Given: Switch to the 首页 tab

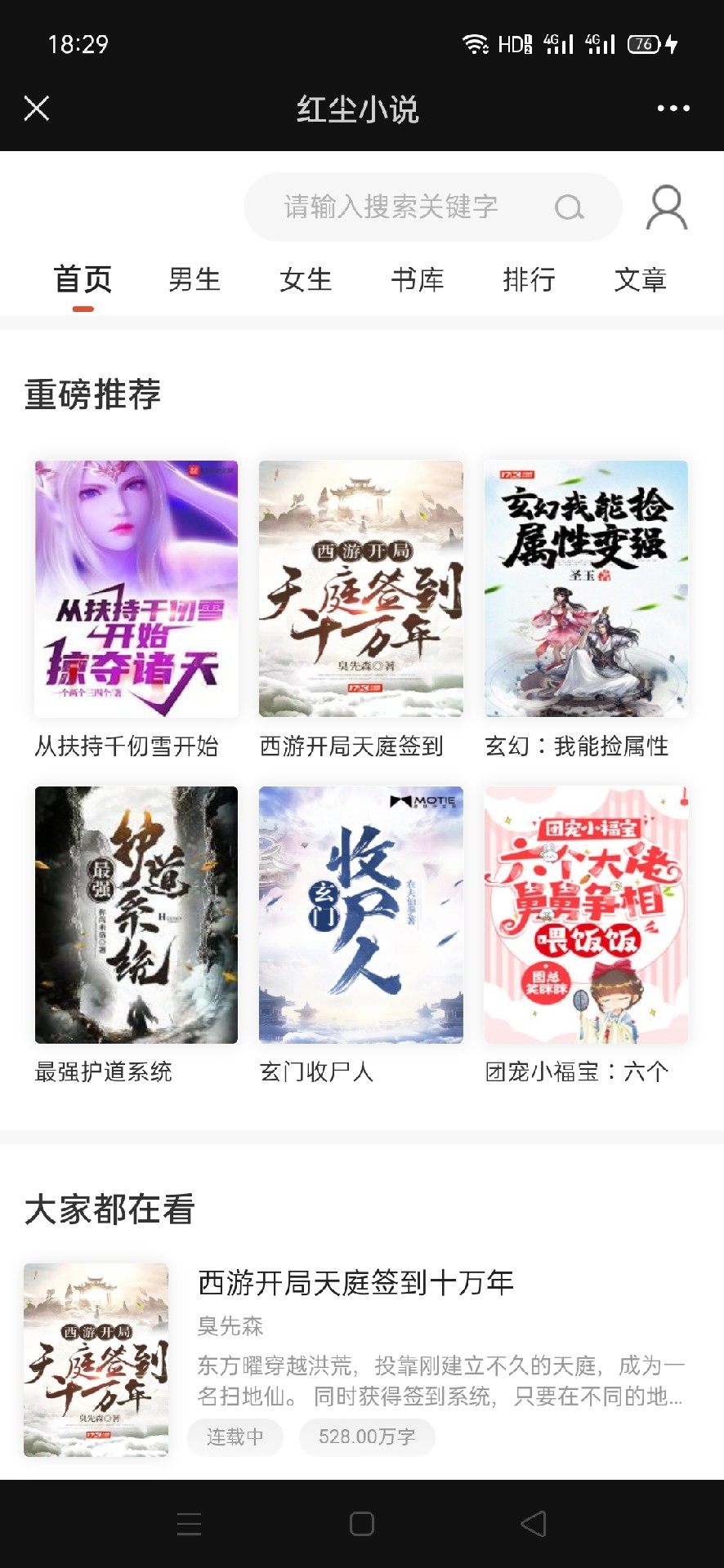Looking at the screenshot, I should [83, 280].
